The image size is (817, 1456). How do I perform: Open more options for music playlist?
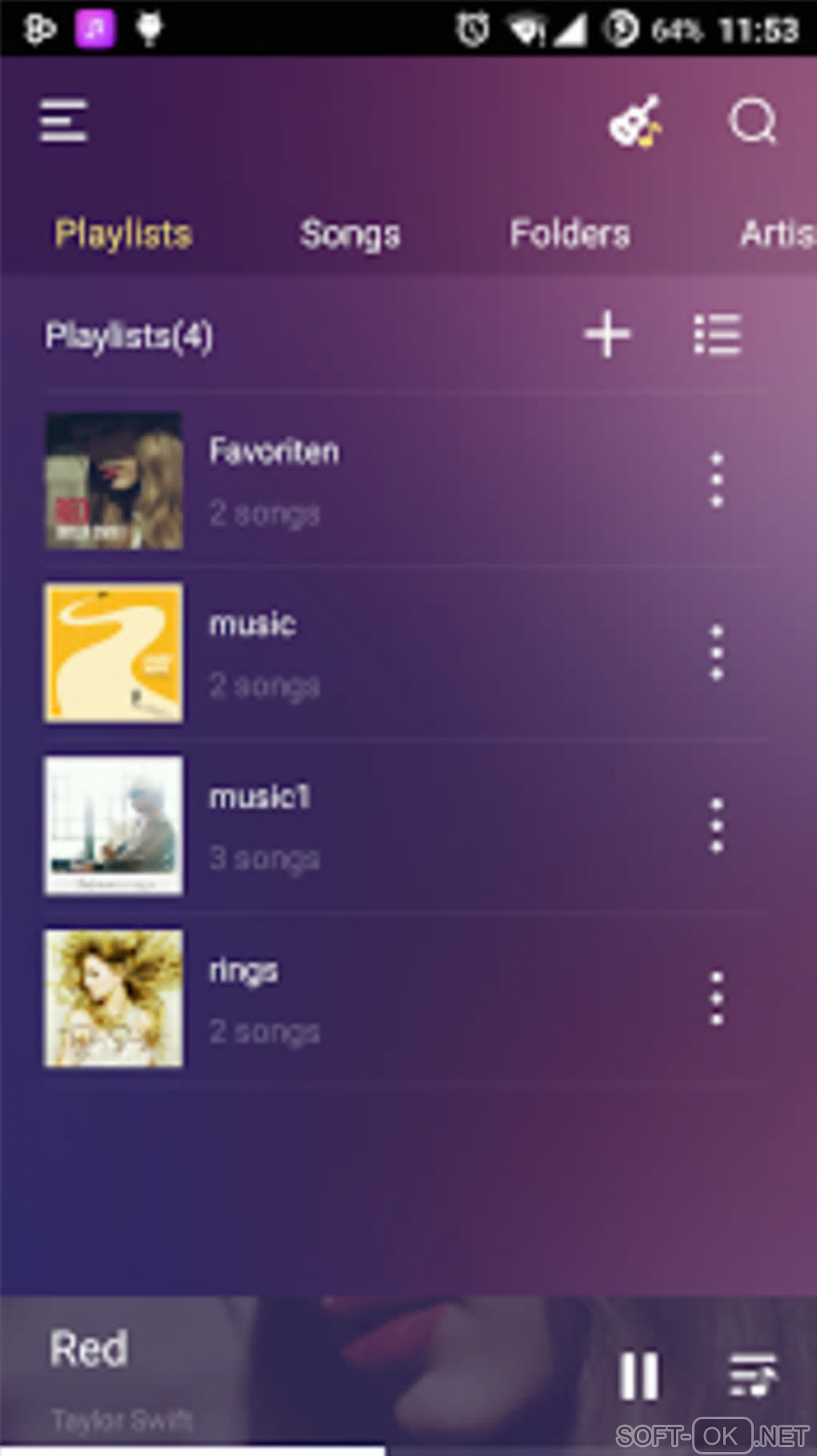pyautogui.click(x=717, y=653)
